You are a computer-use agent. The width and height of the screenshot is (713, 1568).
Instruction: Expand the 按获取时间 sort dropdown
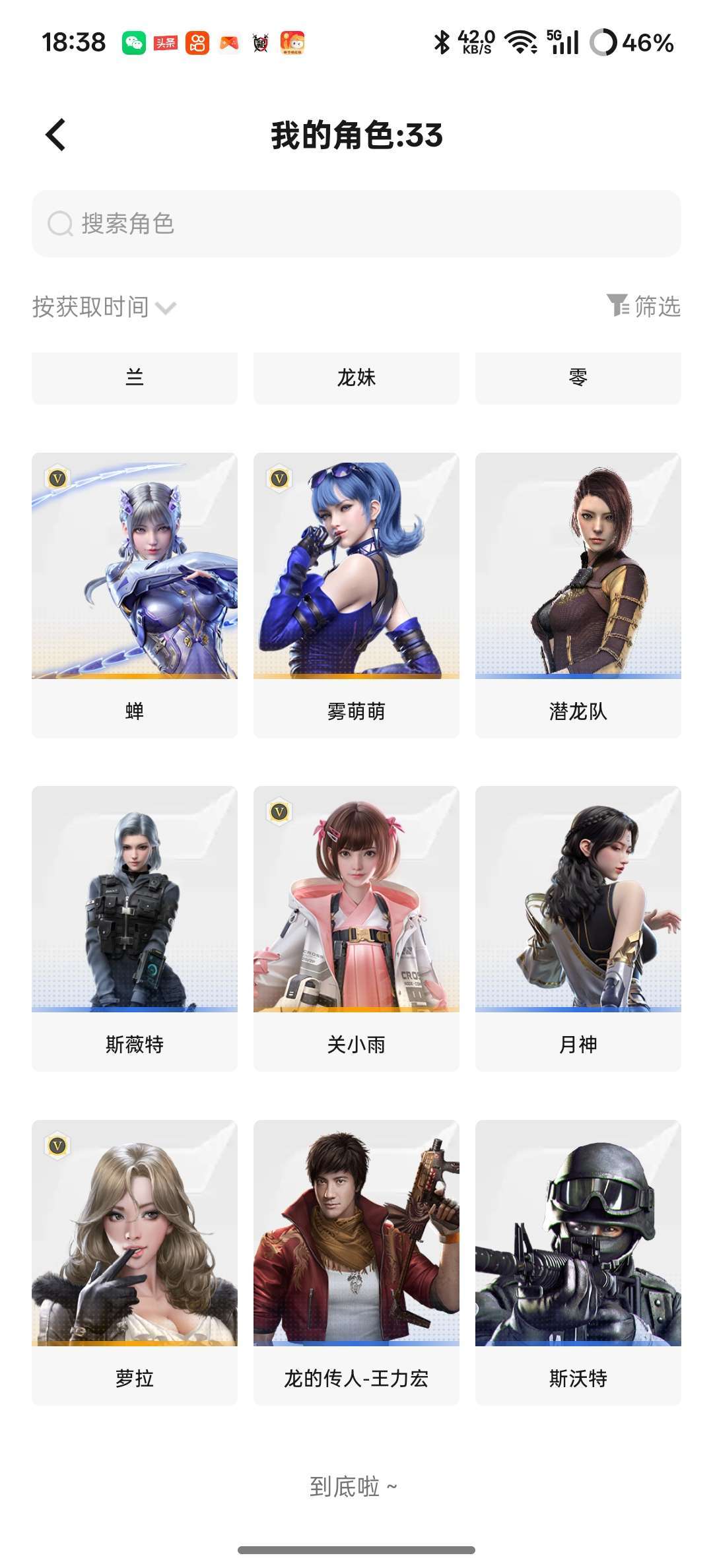click(x=104, y=307)
